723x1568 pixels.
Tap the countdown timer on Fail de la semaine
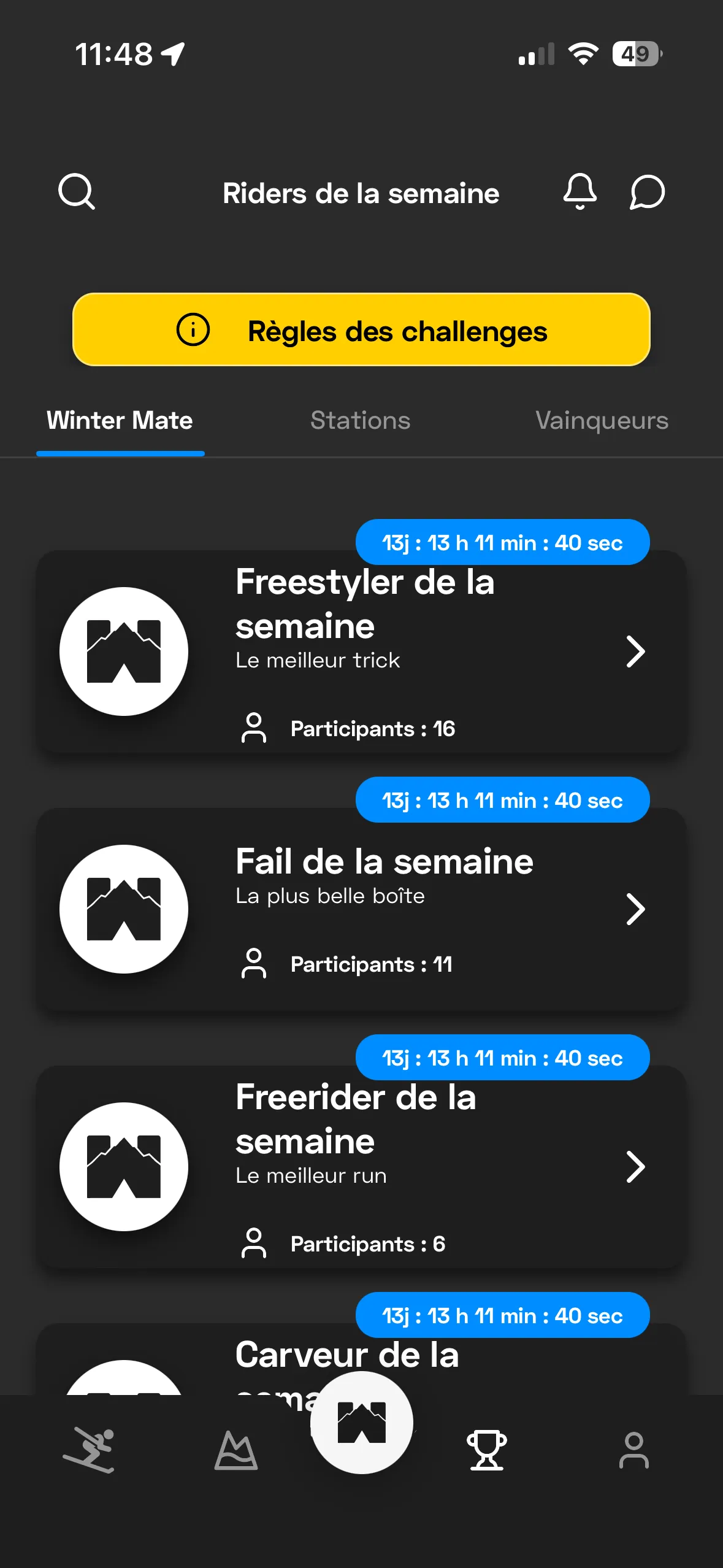click(x=502, y=799)
